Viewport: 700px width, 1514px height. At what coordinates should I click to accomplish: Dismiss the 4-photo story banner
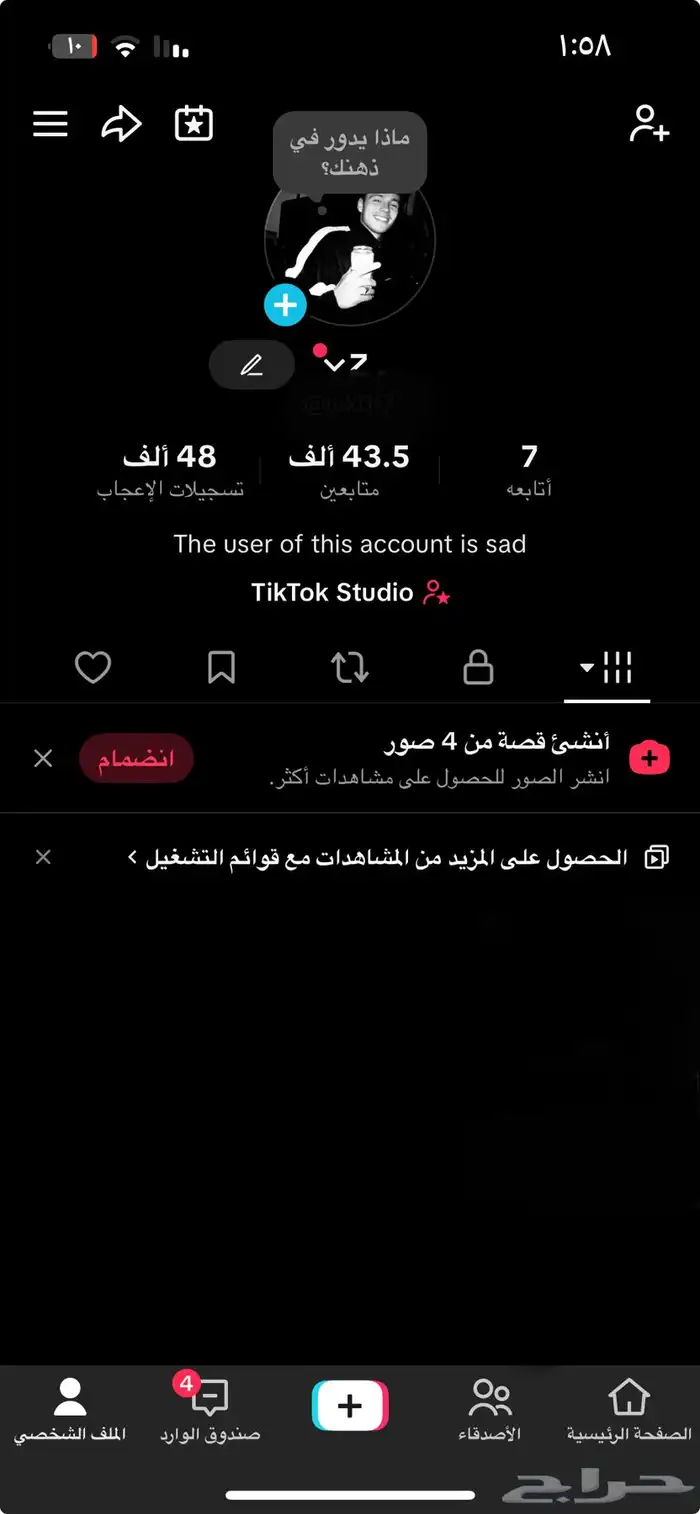point(43,759)
